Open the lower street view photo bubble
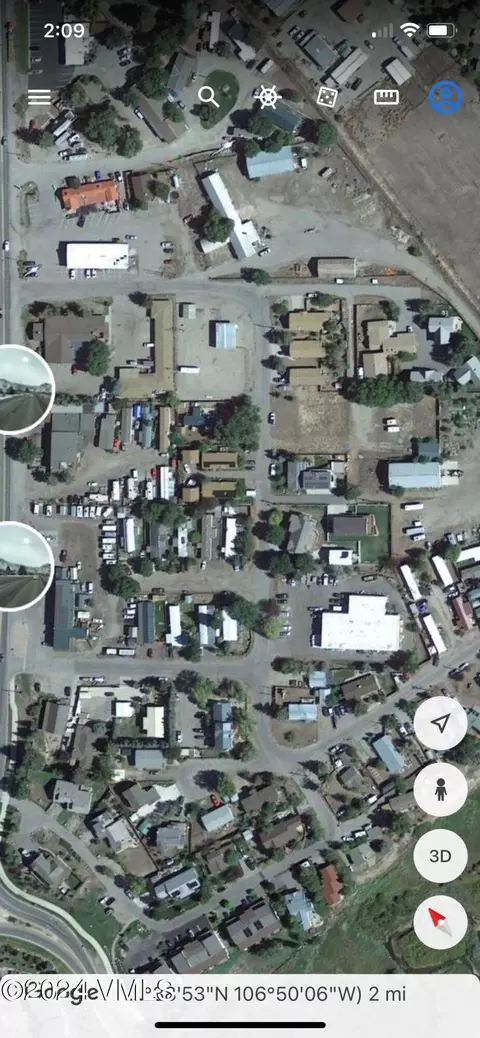 pyautogui.click(x=23, y=567)
